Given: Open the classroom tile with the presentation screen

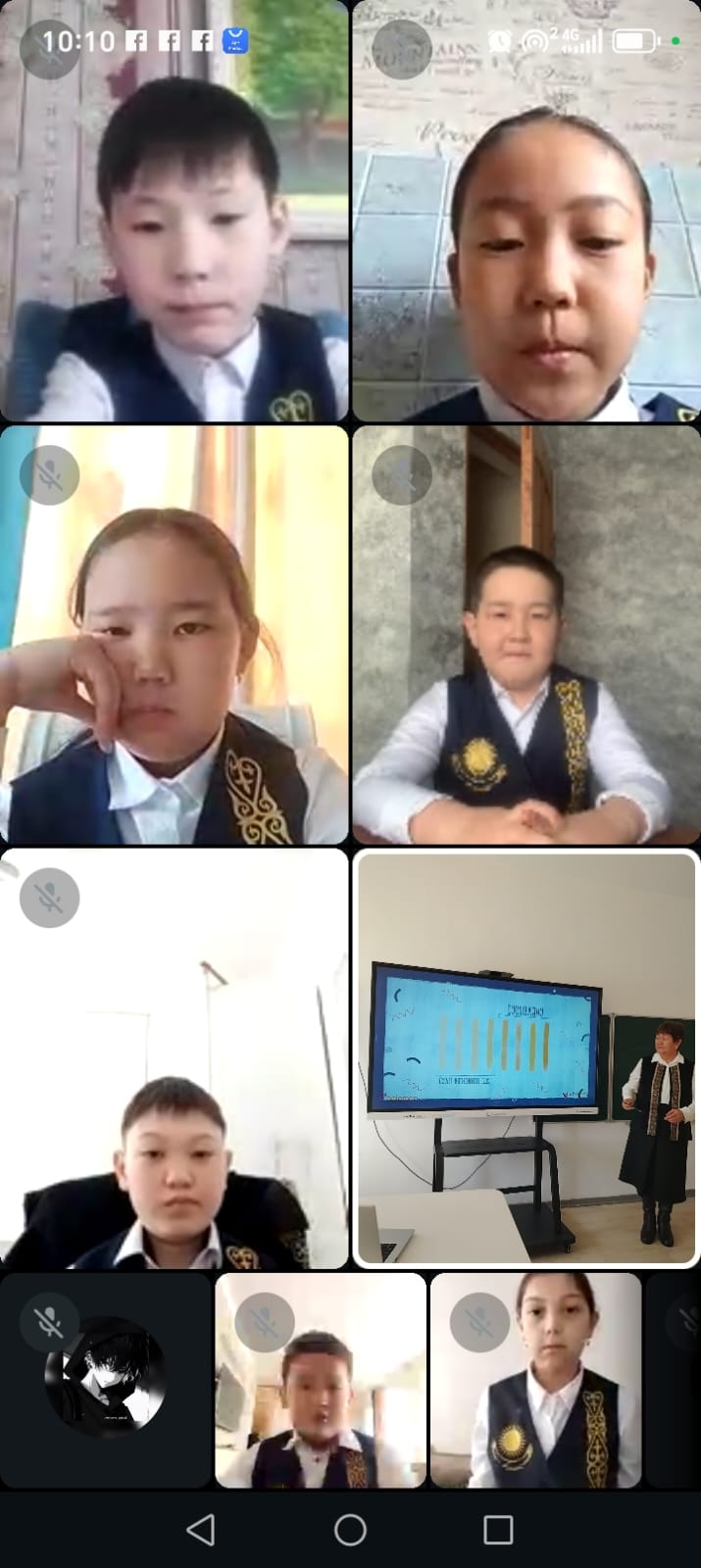Looking at the screenshot, I should pyautogui.click(x=526, y=1058).
